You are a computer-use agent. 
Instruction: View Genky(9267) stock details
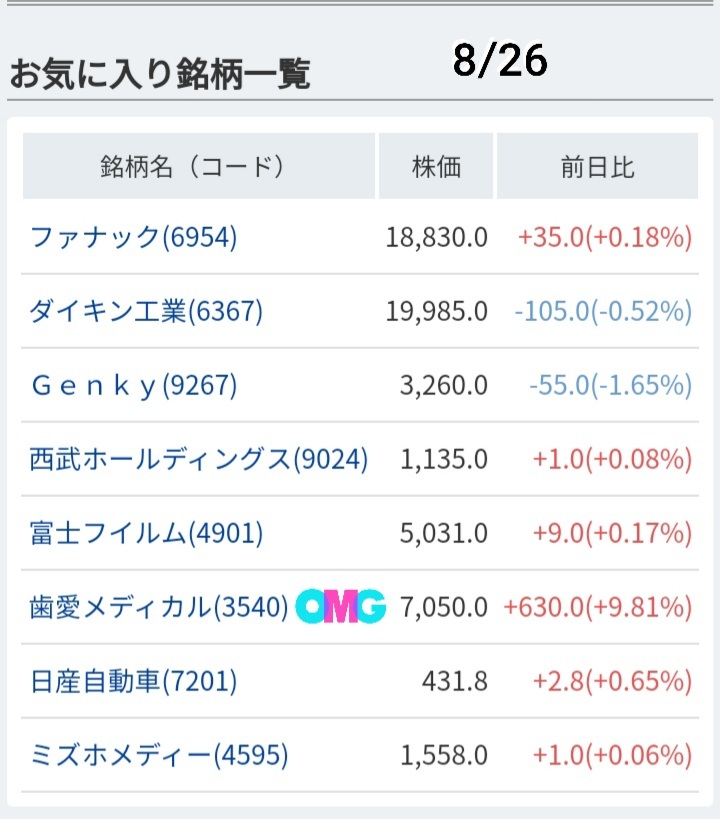134,385
